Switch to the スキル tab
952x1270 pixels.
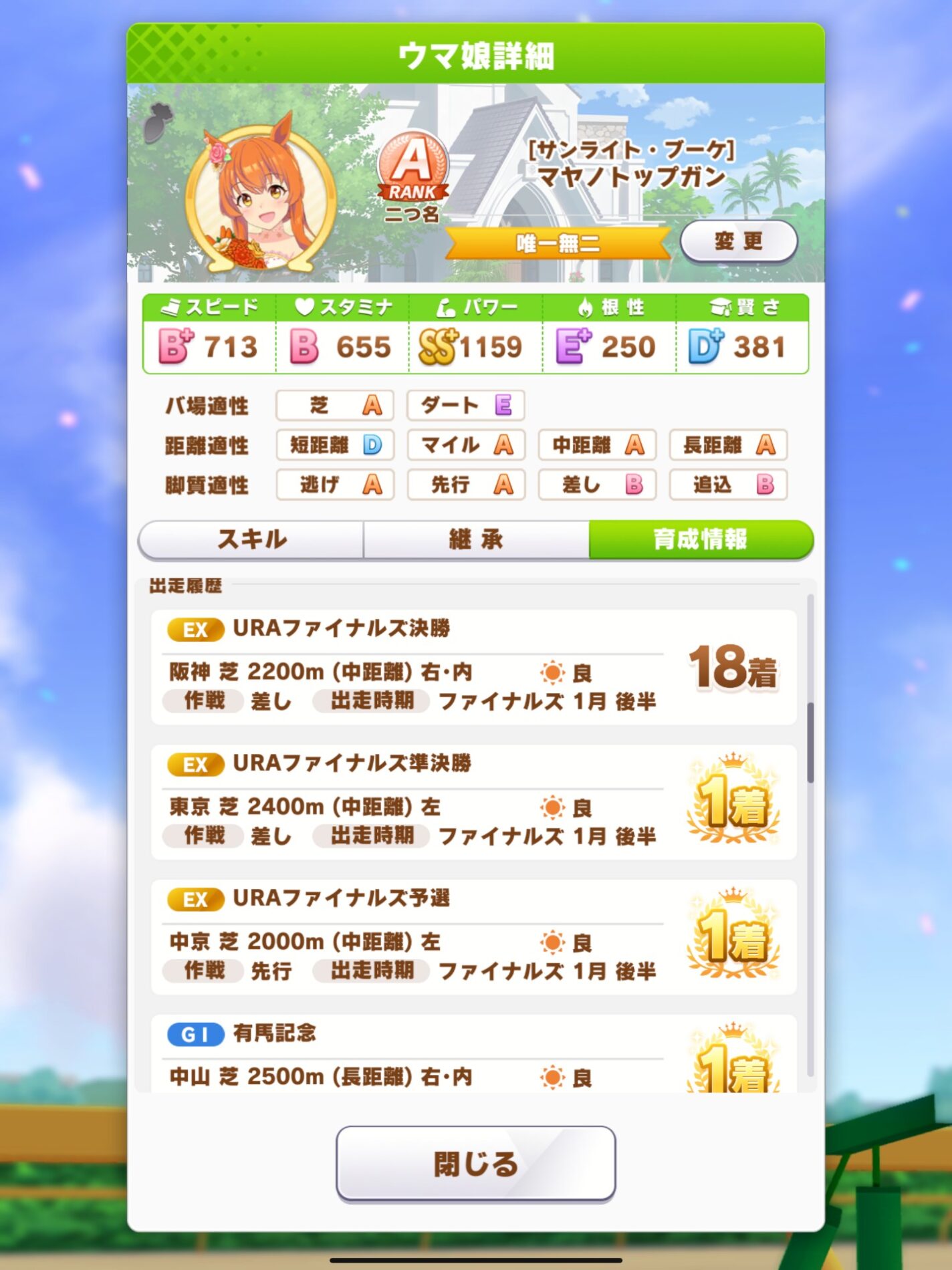click(x=251, y=539)
